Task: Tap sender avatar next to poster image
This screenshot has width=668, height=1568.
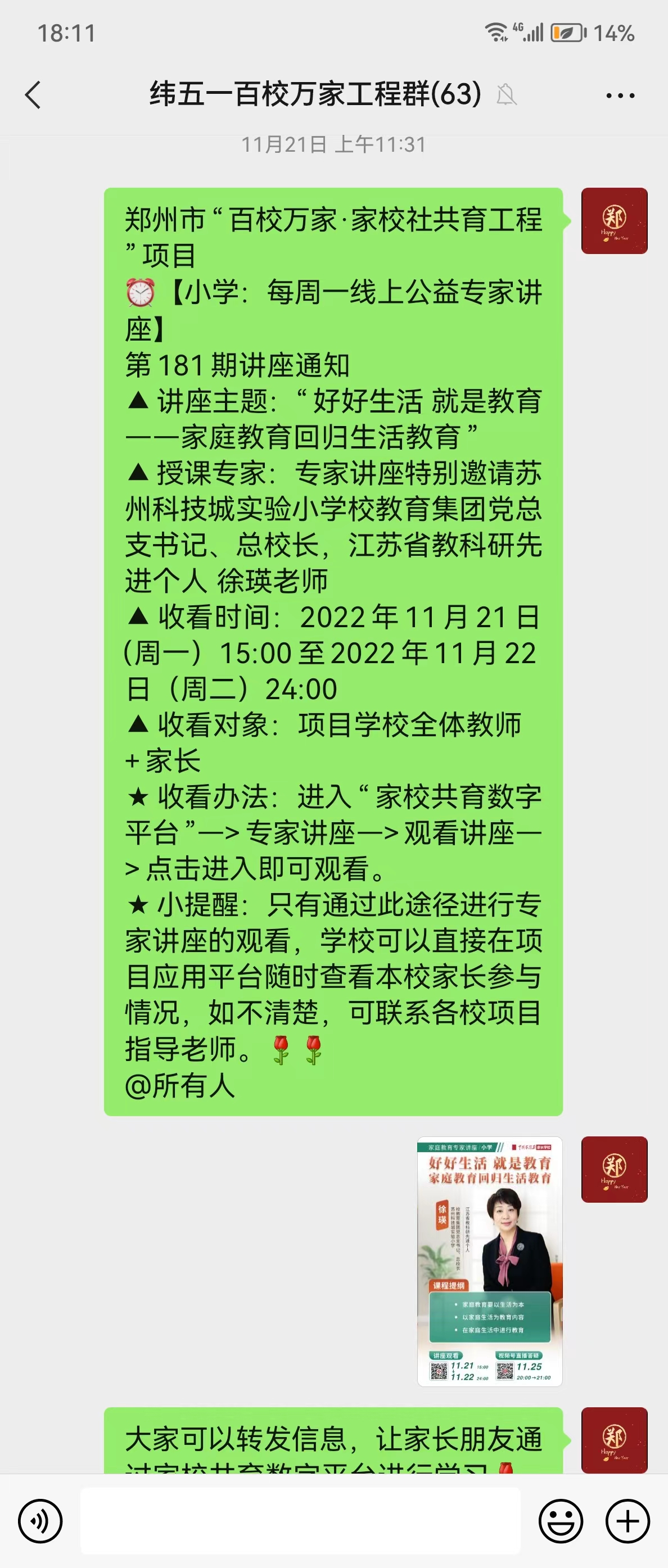Action: pyautogui.click(x=614, y=1170)
